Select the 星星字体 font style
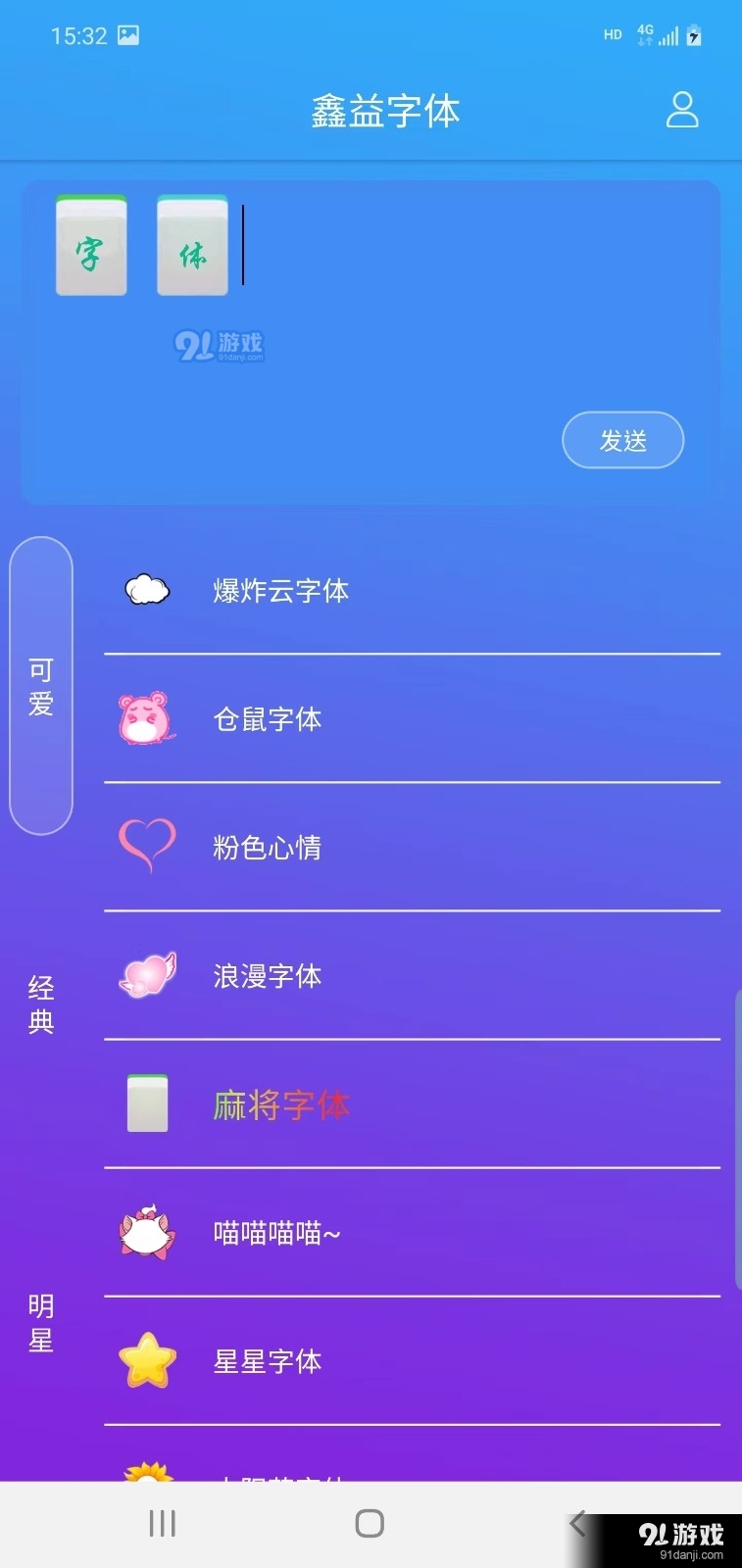 267,1362
